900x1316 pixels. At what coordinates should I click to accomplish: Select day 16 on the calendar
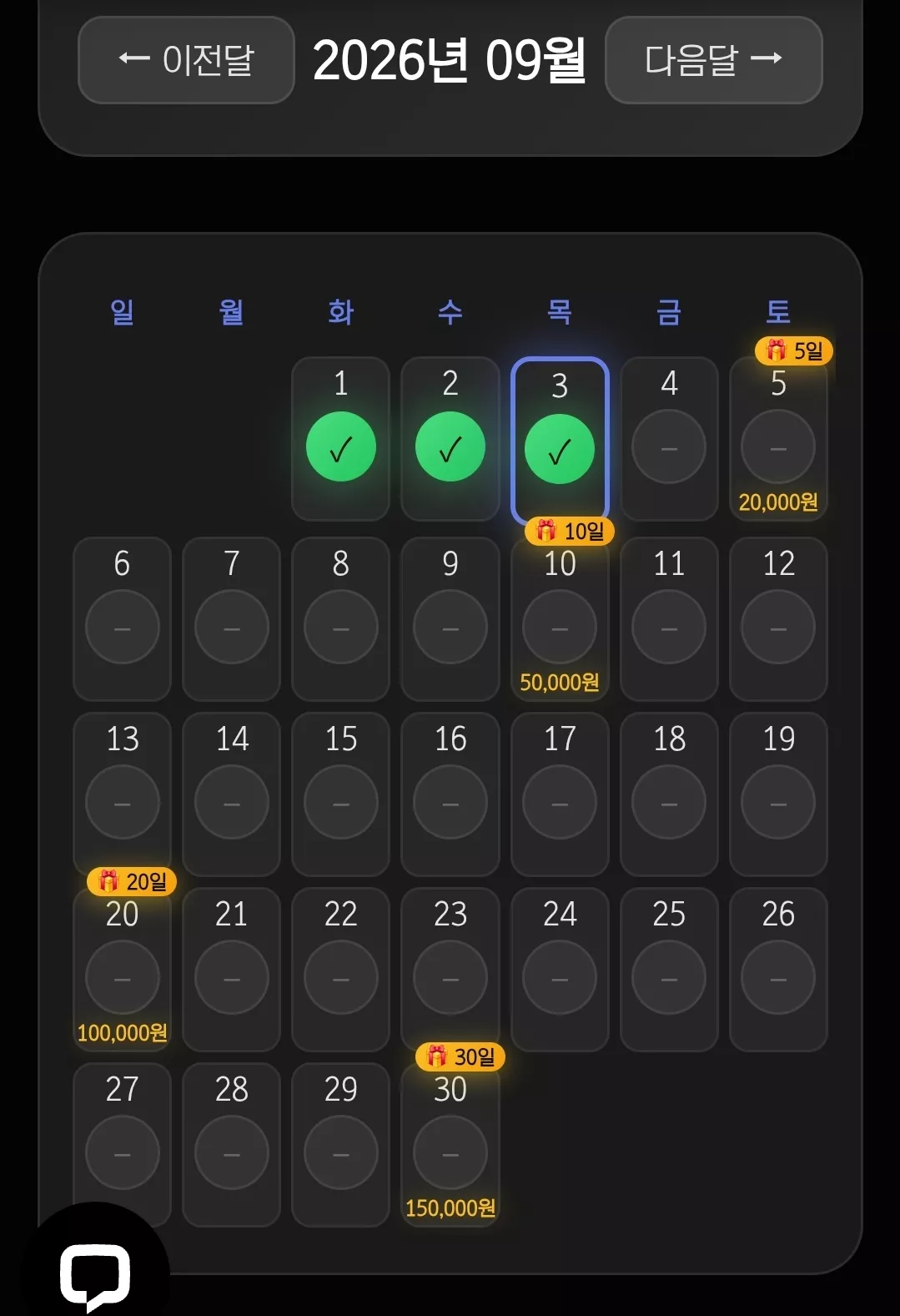tap(450, 794)
